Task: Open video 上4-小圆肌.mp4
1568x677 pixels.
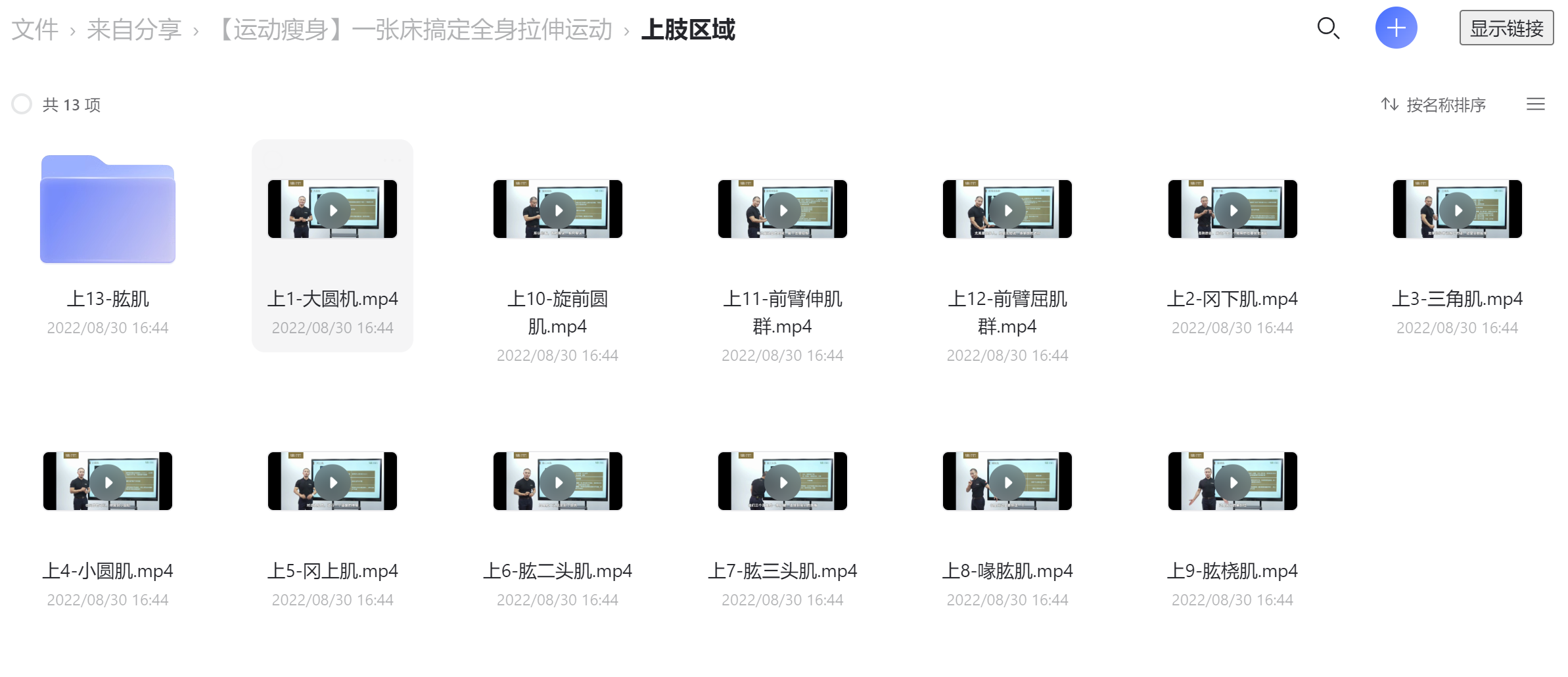Action: pyautogui.click(x=108, y=482)
